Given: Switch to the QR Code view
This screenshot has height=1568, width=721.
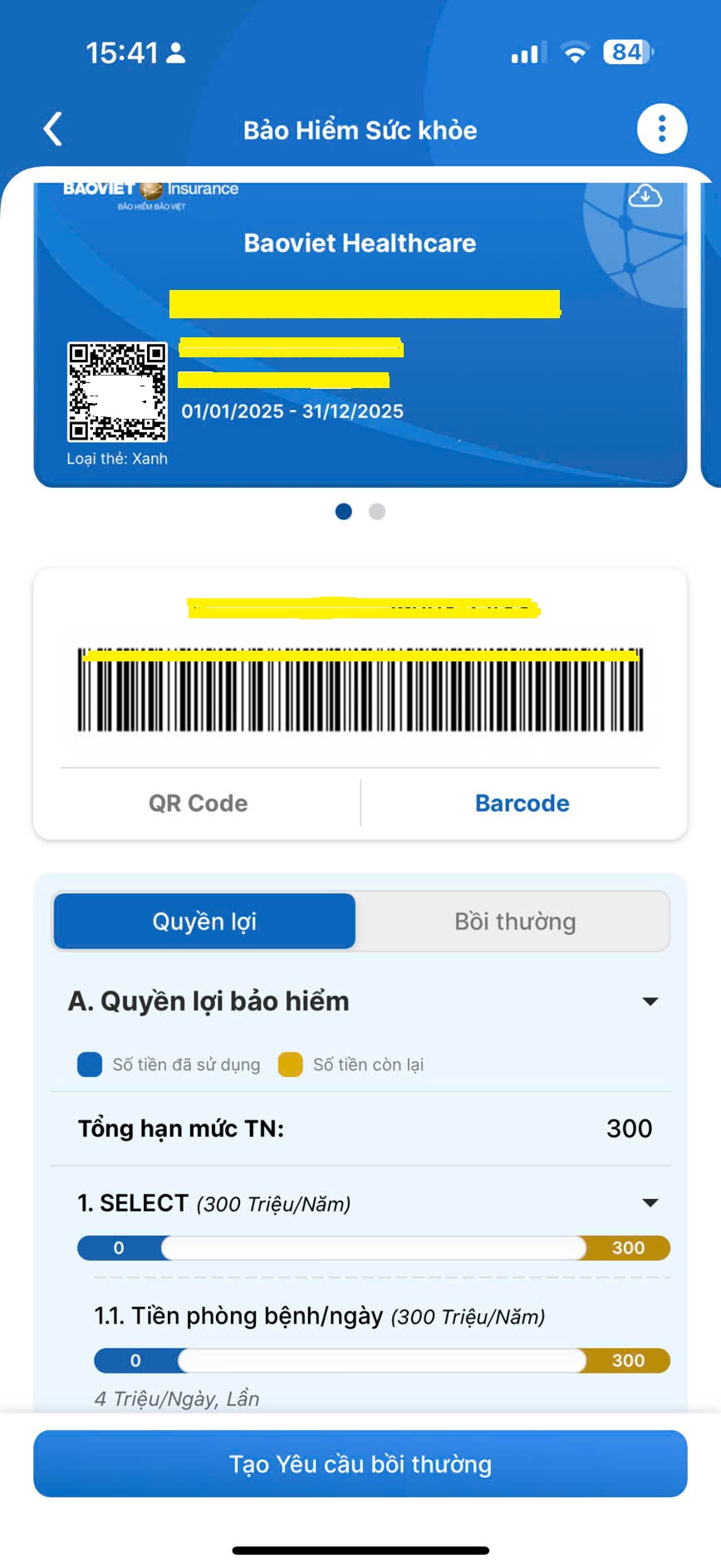Looking at the screenshot, I should [x=198, y=803].
